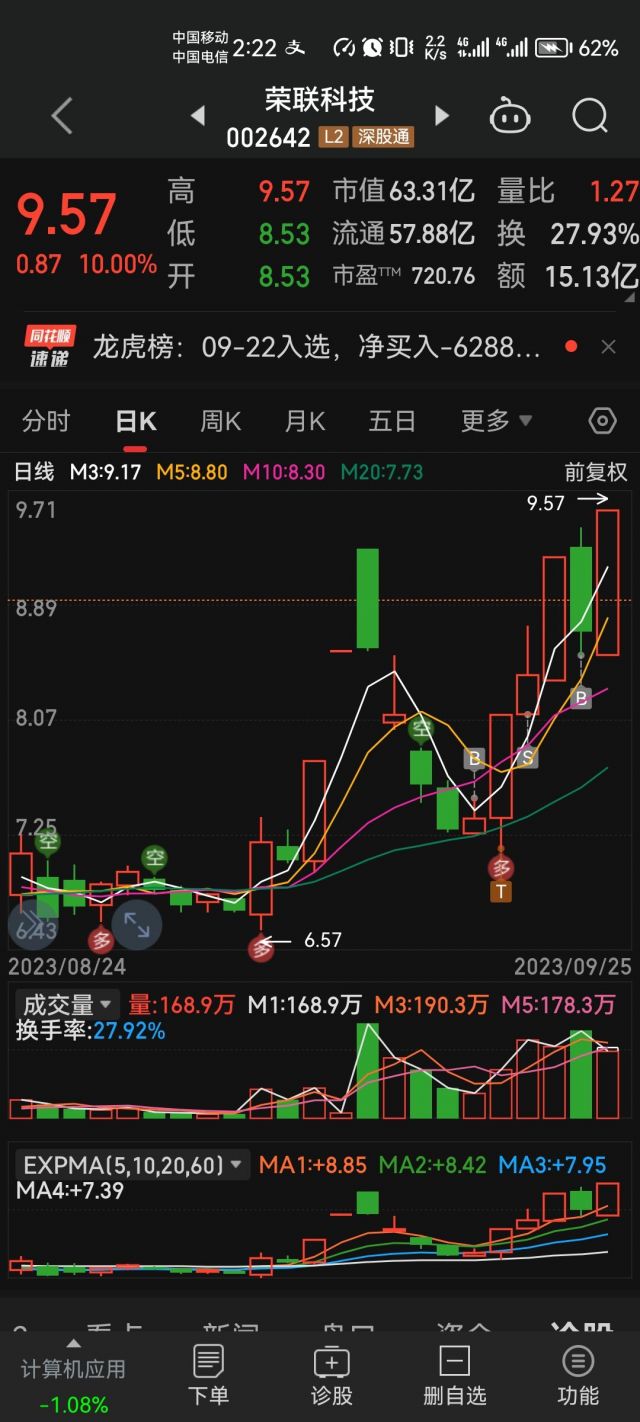
Task: Go back using the top-left arrow
Action: click(62, 117)
